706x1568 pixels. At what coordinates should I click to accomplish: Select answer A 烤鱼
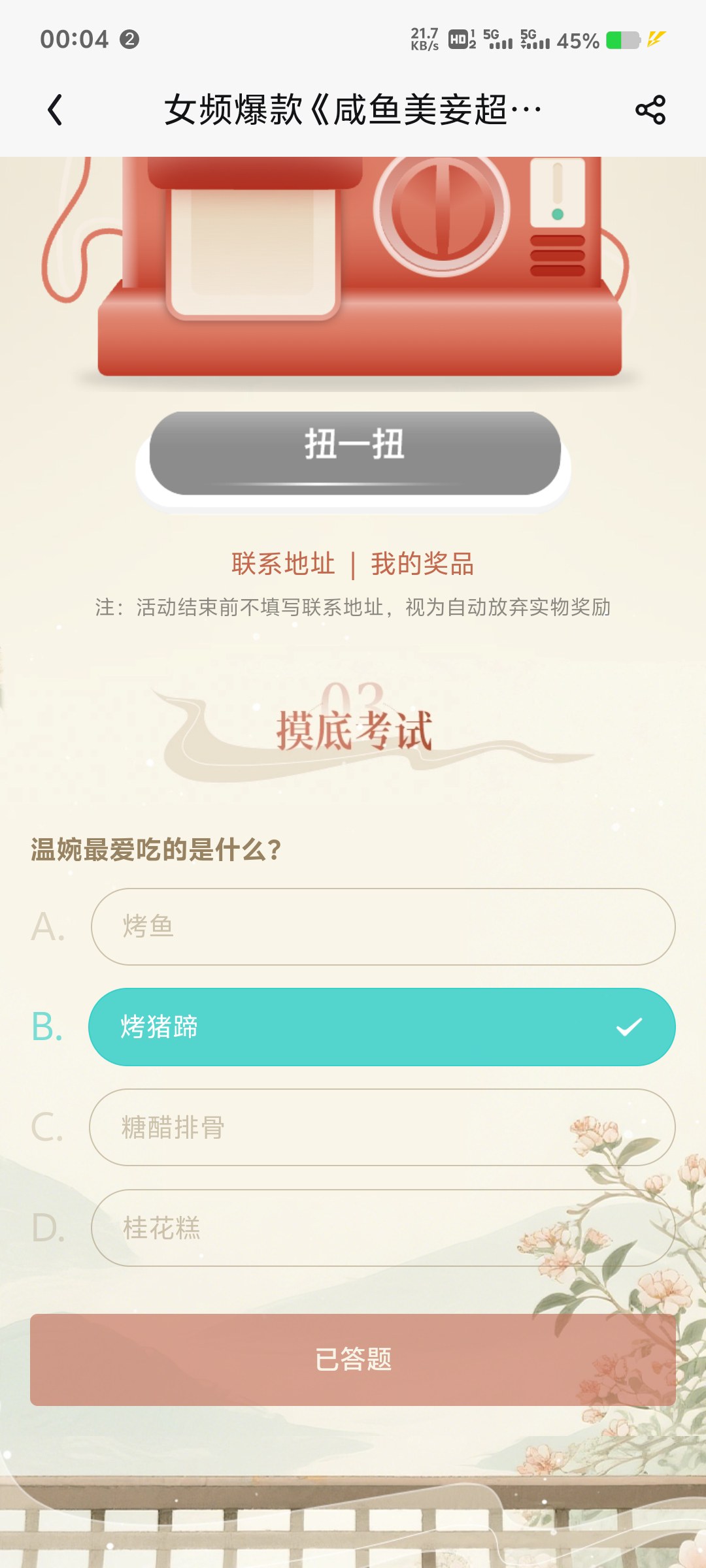(x=382, y=926)
